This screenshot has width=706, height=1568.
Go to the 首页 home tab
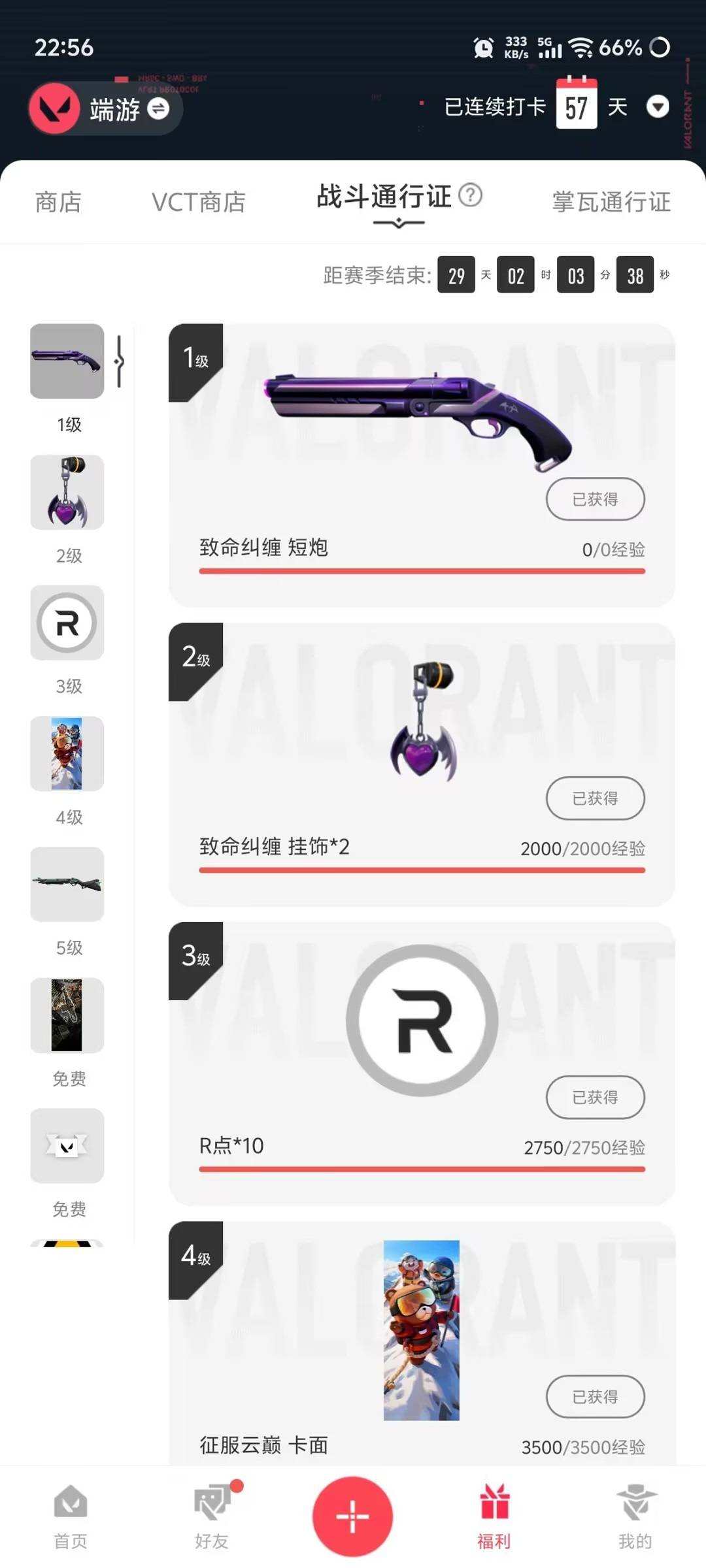tap(71, 1516)
